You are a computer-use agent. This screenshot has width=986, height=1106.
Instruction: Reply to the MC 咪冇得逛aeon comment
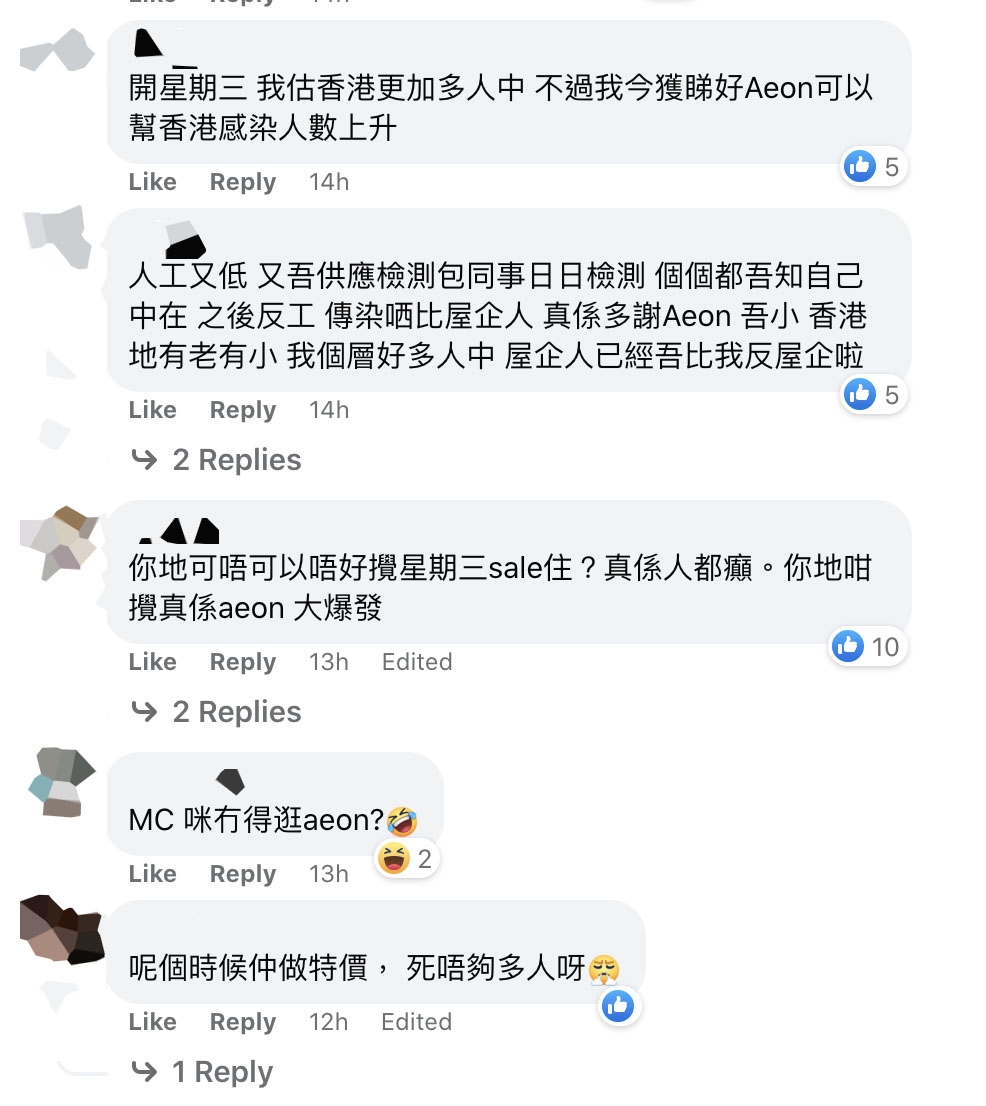[x=242, y=874]
